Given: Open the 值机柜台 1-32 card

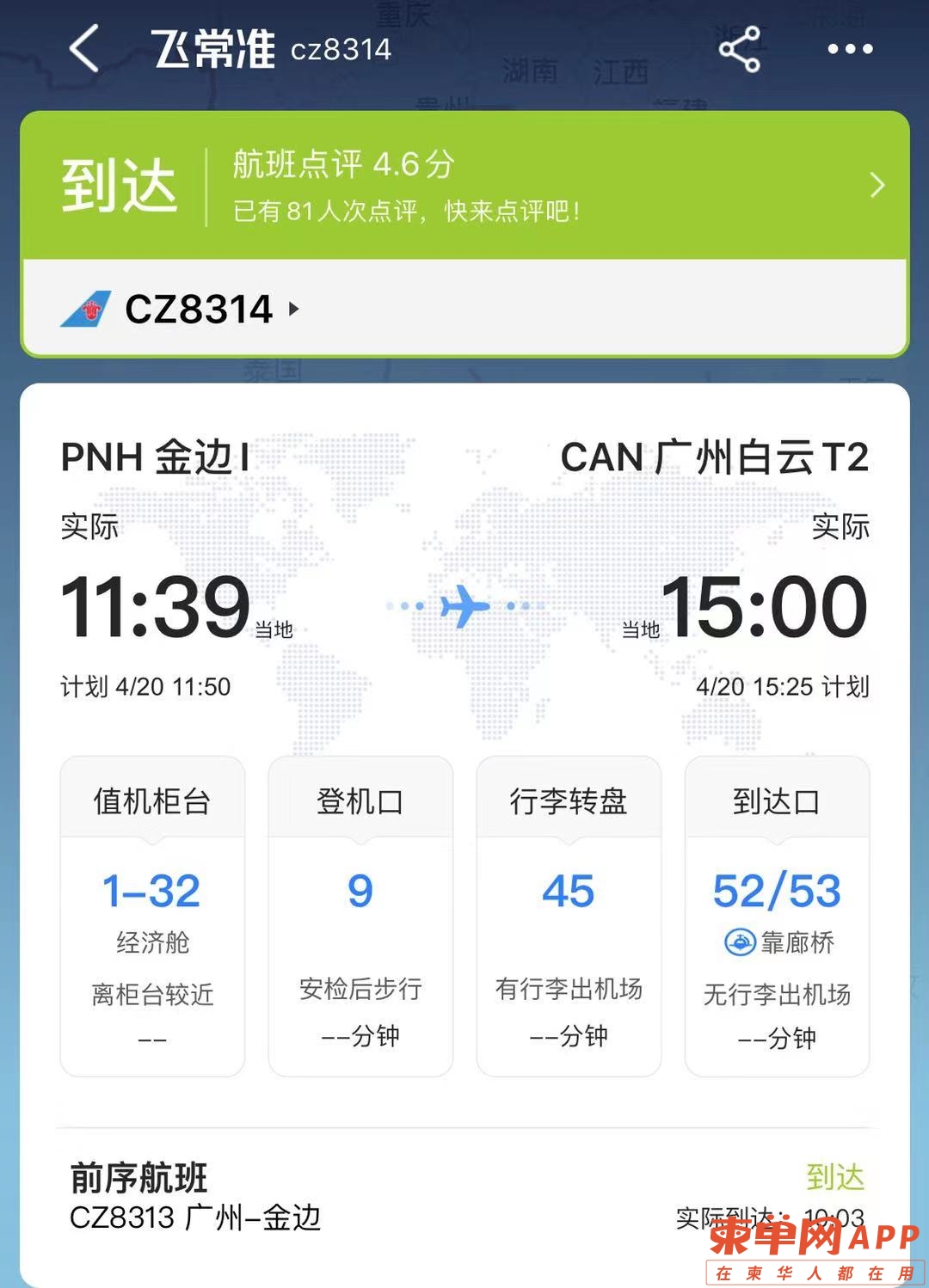Looking at the screenshot, I should tap(152, 916).
